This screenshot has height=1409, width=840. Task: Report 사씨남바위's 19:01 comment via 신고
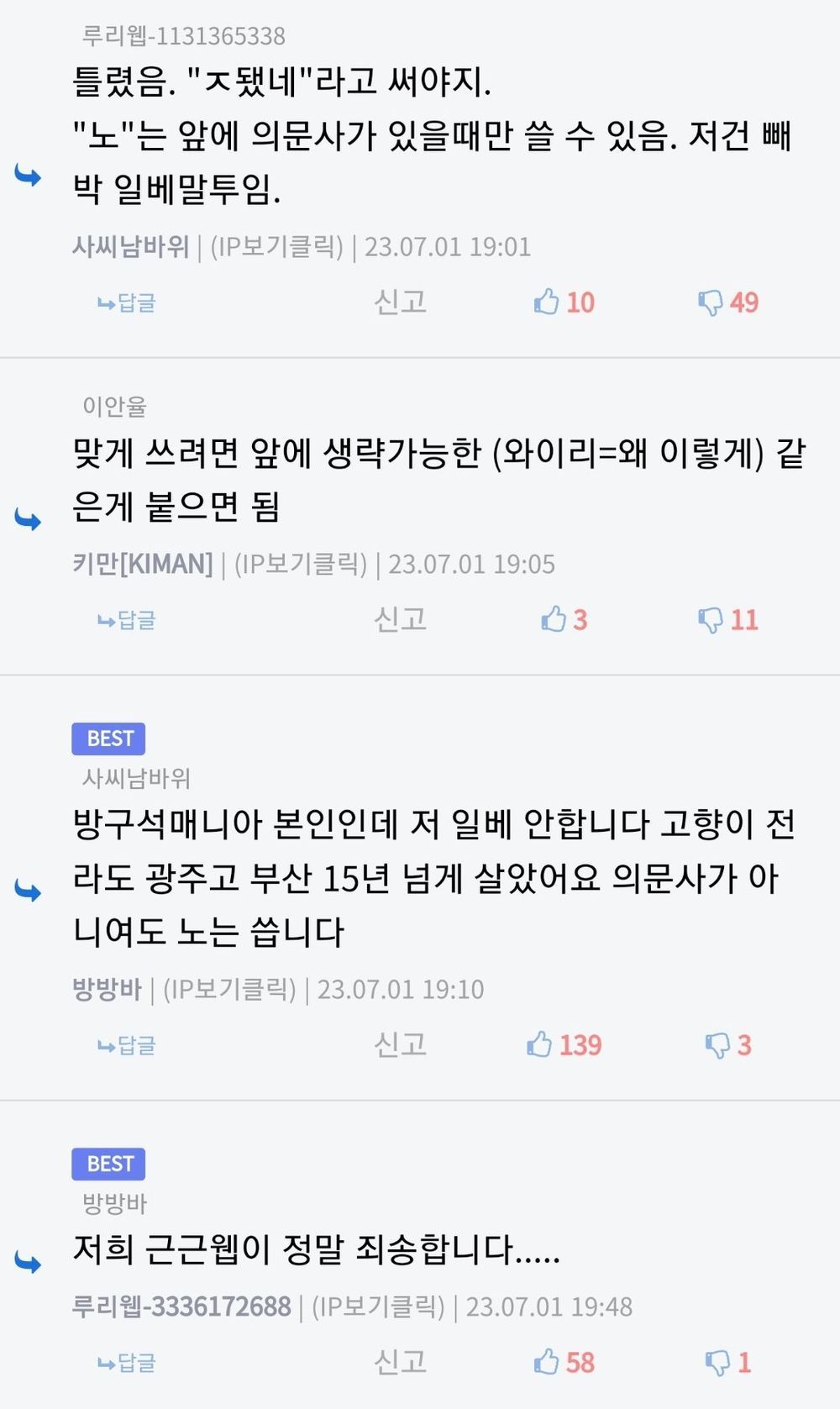(x=400, y=302)
